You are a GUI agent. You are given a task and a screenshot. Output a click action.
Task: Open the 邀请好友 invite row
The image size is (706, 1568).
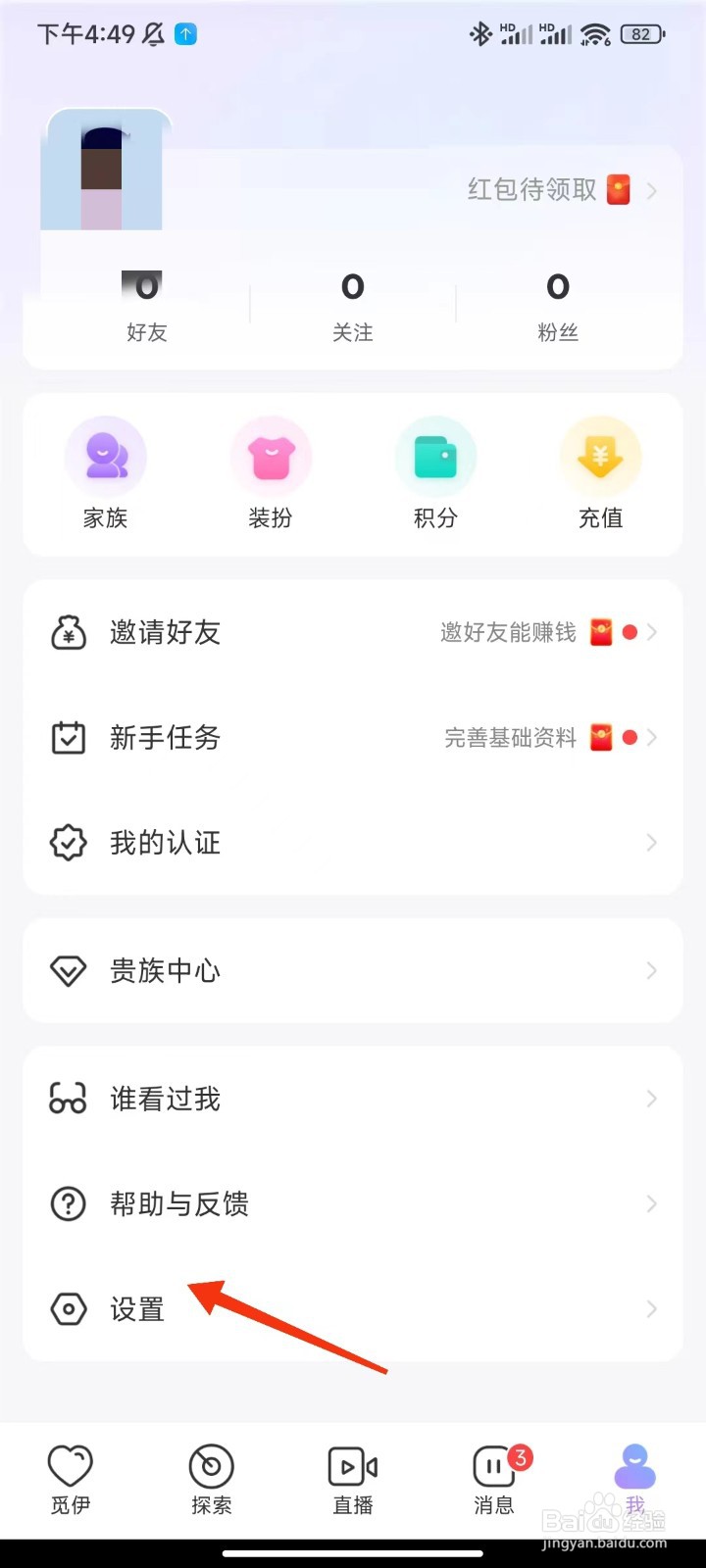tap(353, 633)
